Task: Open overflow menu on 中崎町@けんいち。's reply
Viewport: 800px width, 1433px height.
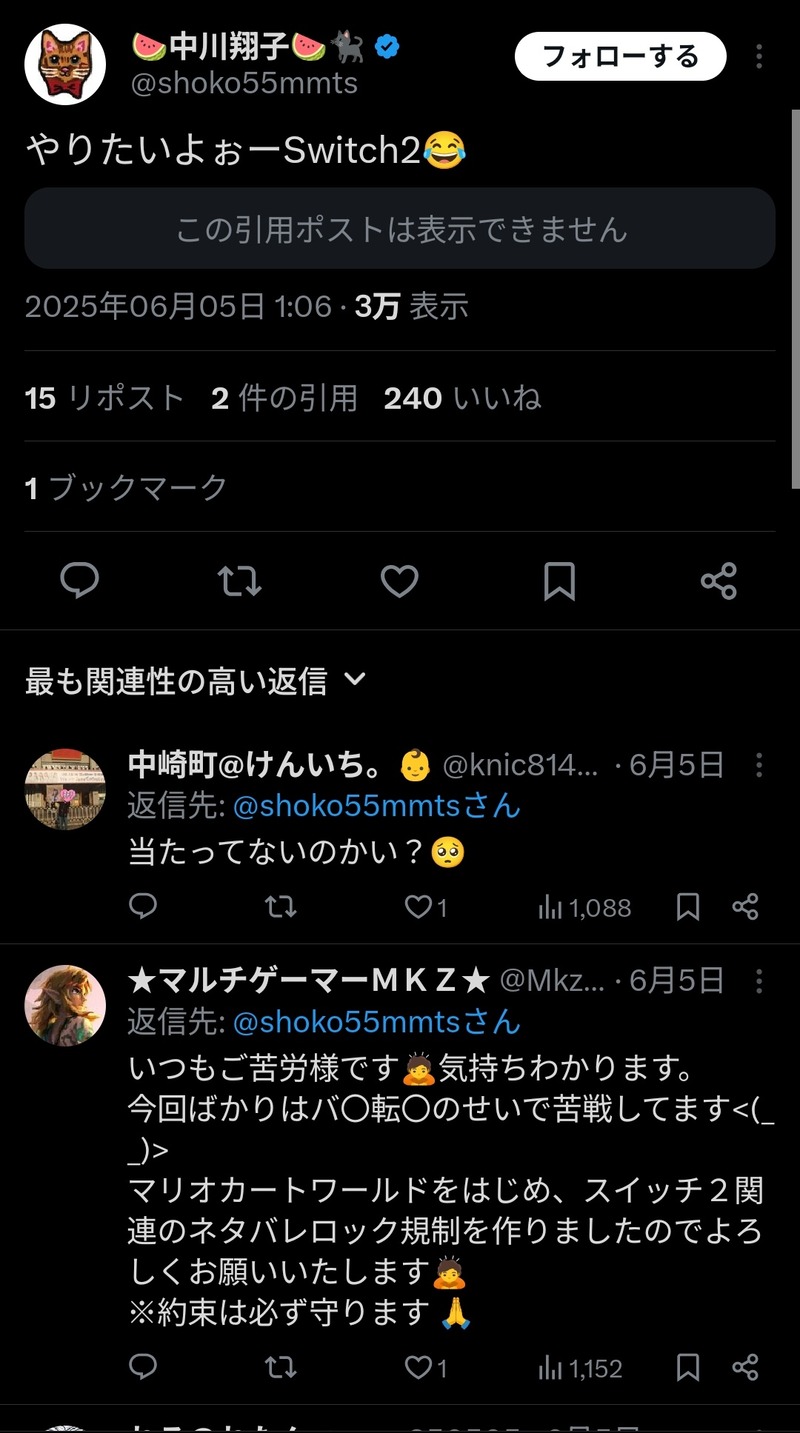Action: [759, 765]
